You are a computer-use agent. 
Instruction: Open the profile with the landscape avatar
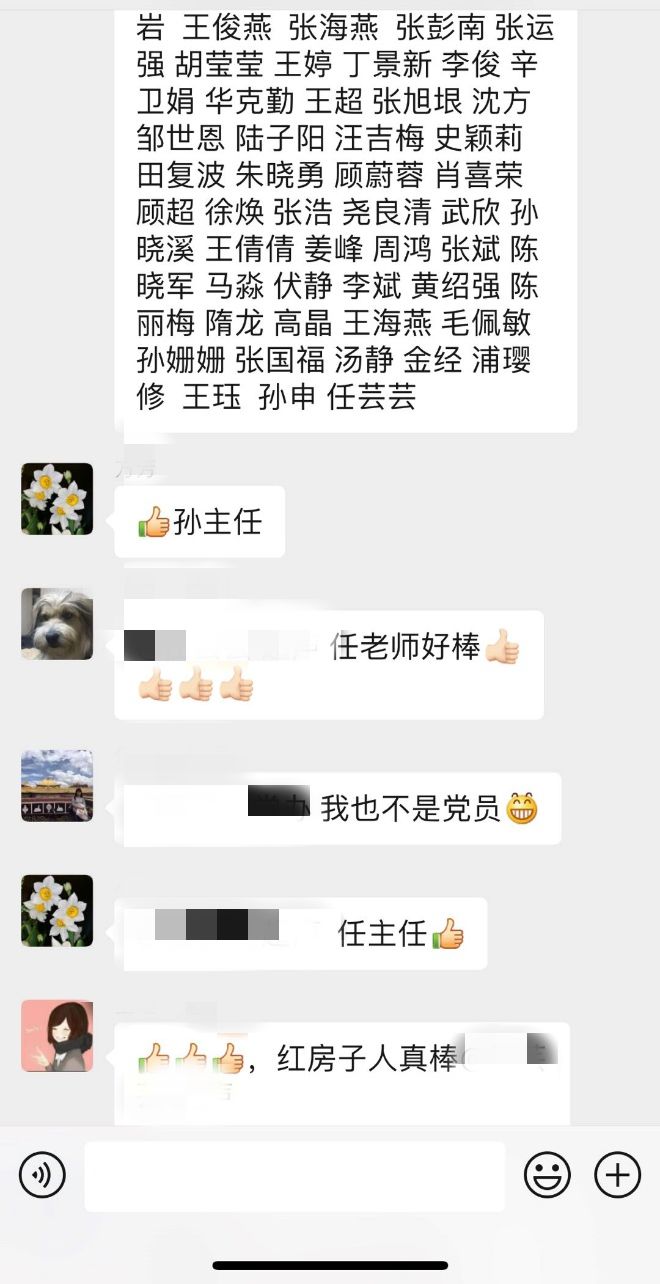[x=57, y=786]
